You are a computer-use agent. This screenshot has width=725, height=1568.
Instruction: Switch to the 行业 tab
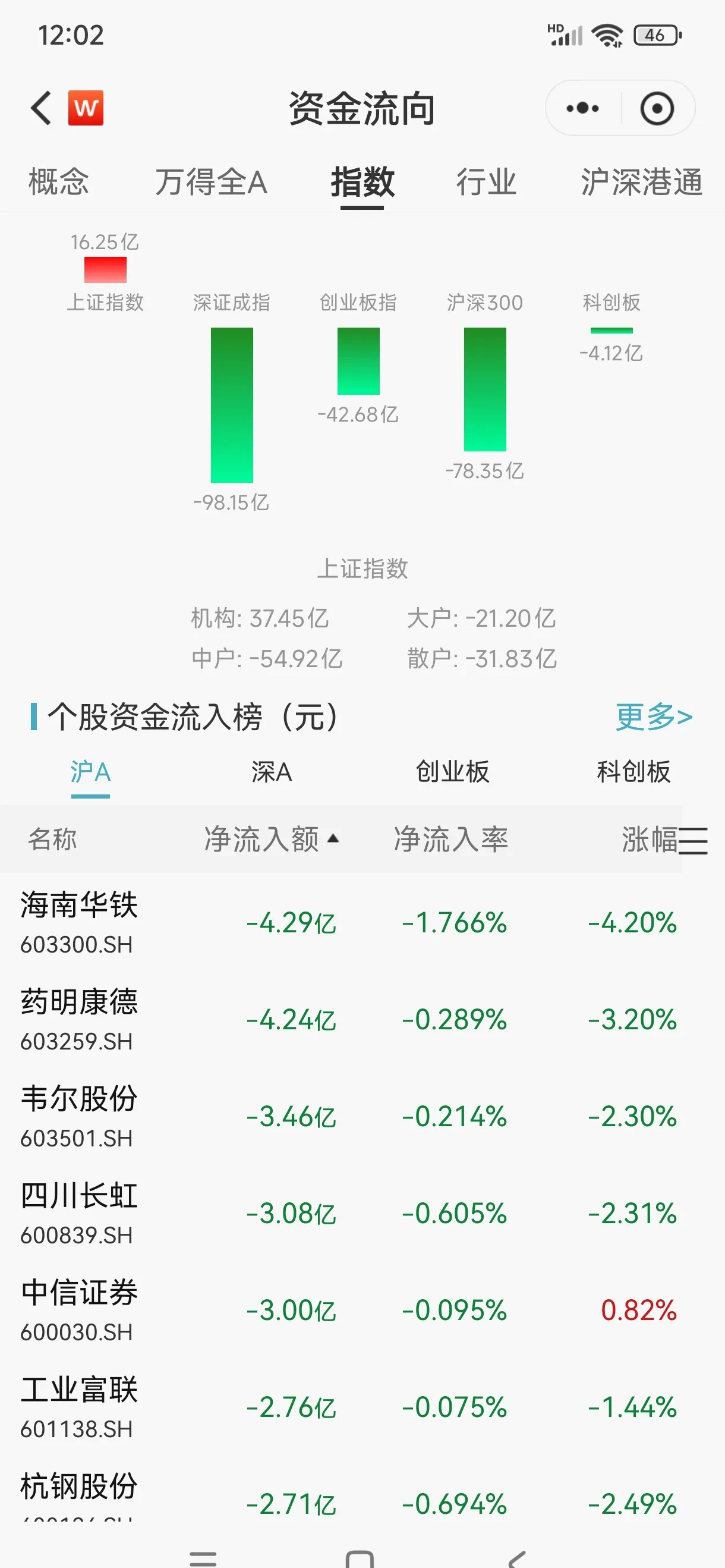[x=486, y=183]
